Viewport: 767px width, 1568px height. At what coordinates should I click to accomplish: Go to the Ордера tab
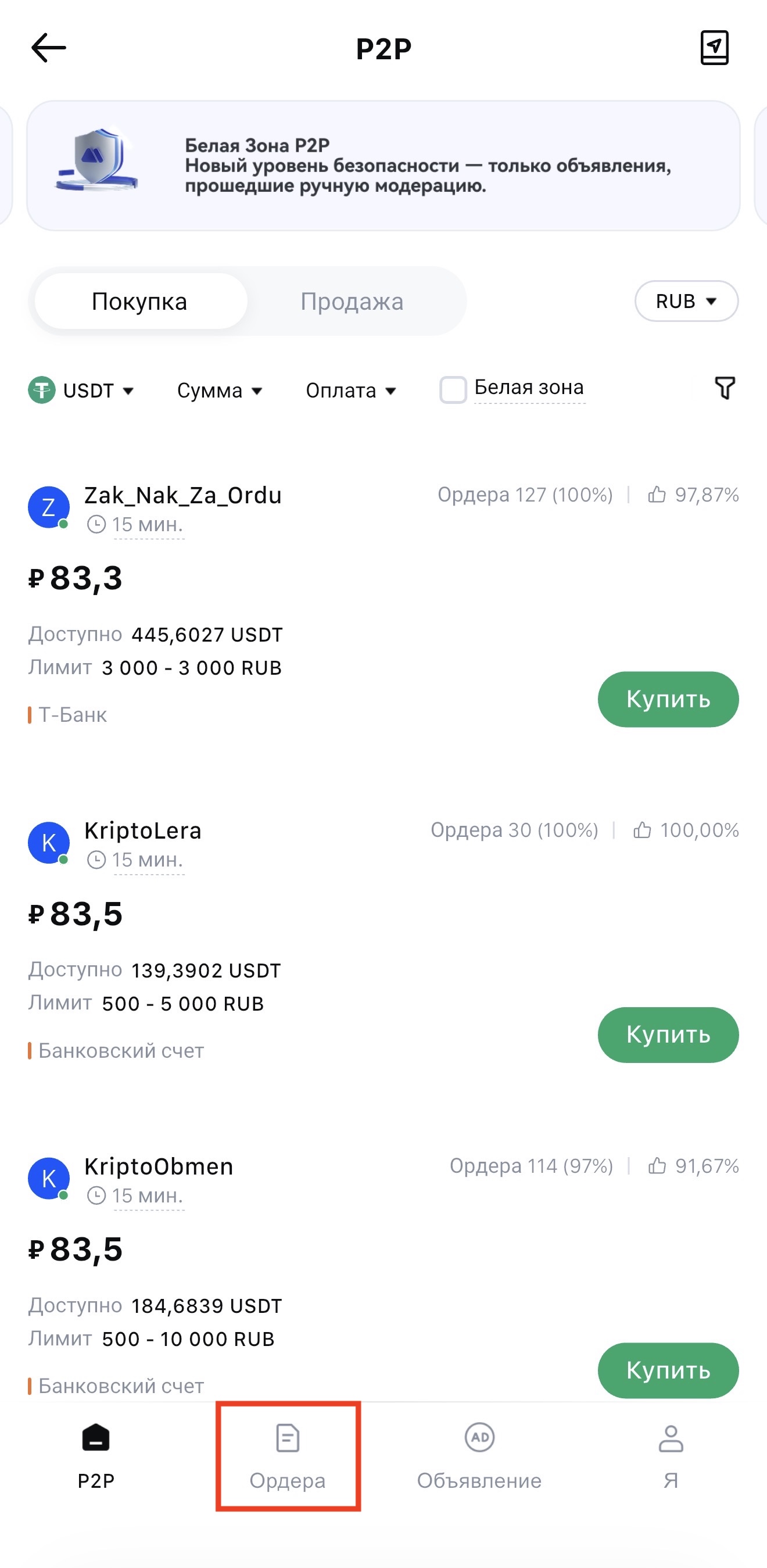[288, 1455]
